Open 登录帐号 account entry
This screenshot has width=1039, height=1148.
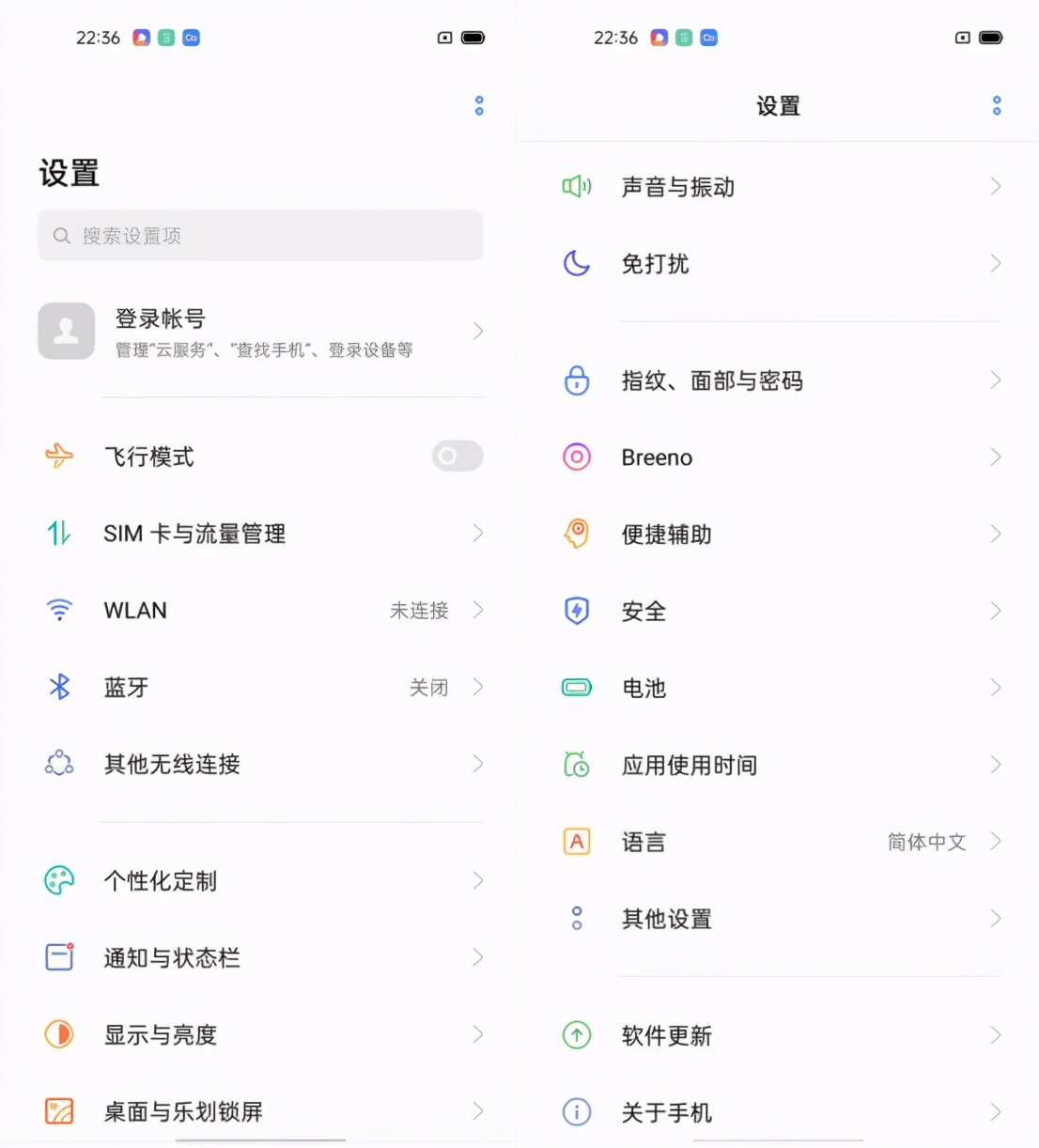point(260,331)
